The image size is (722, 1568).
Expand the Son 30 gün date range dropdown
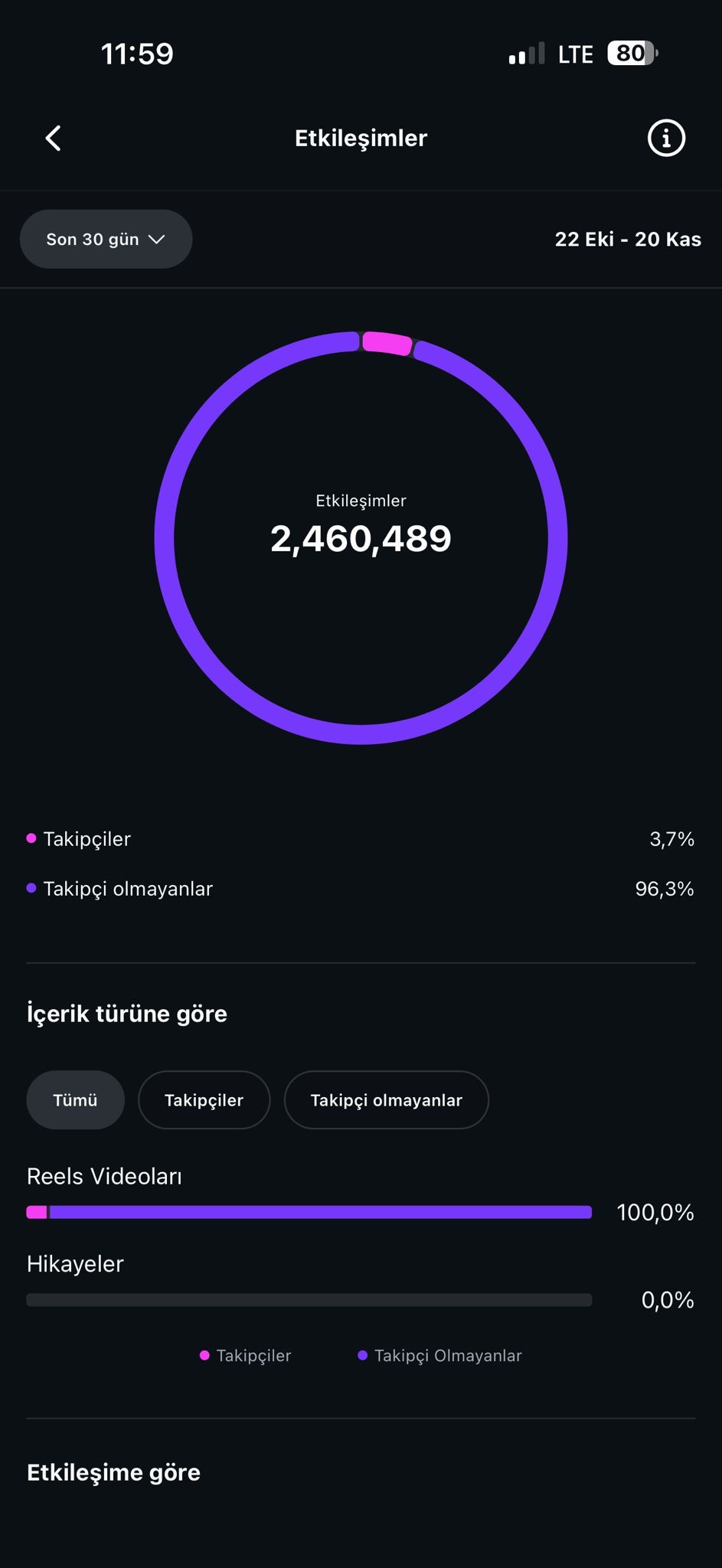pyautogui.click(x=106, y=239)
